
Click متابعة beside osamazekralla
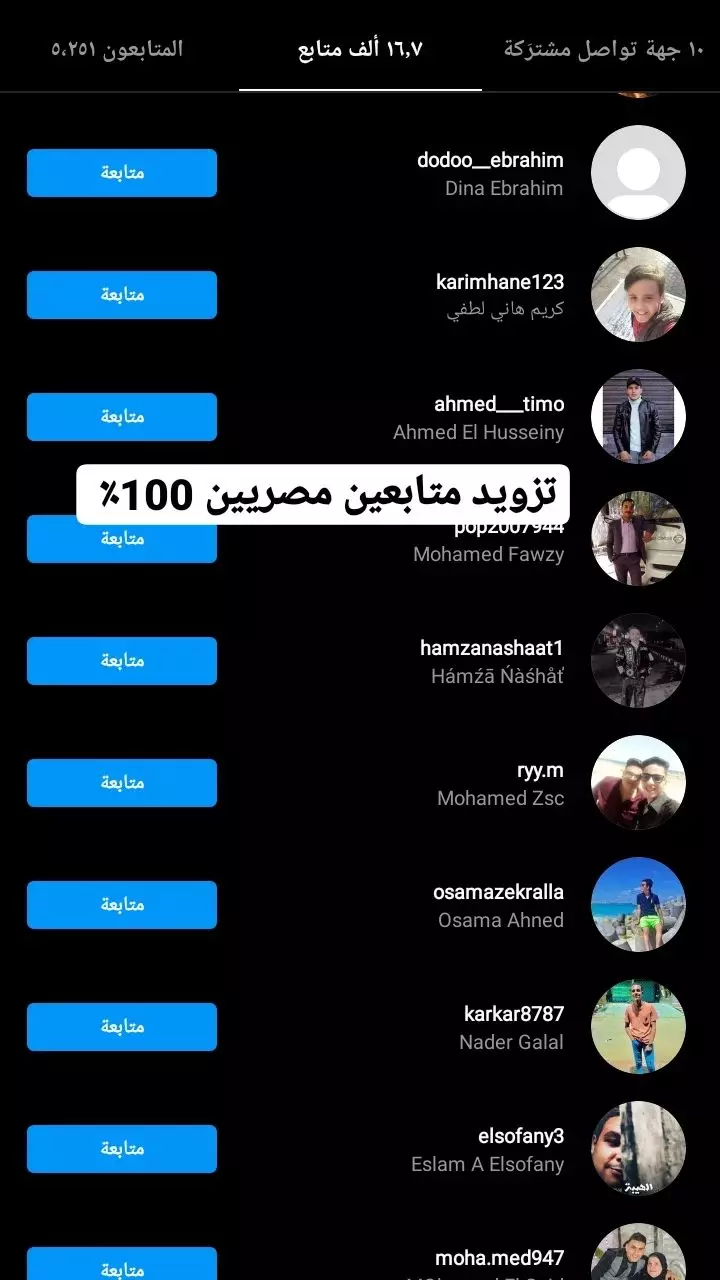121,904
